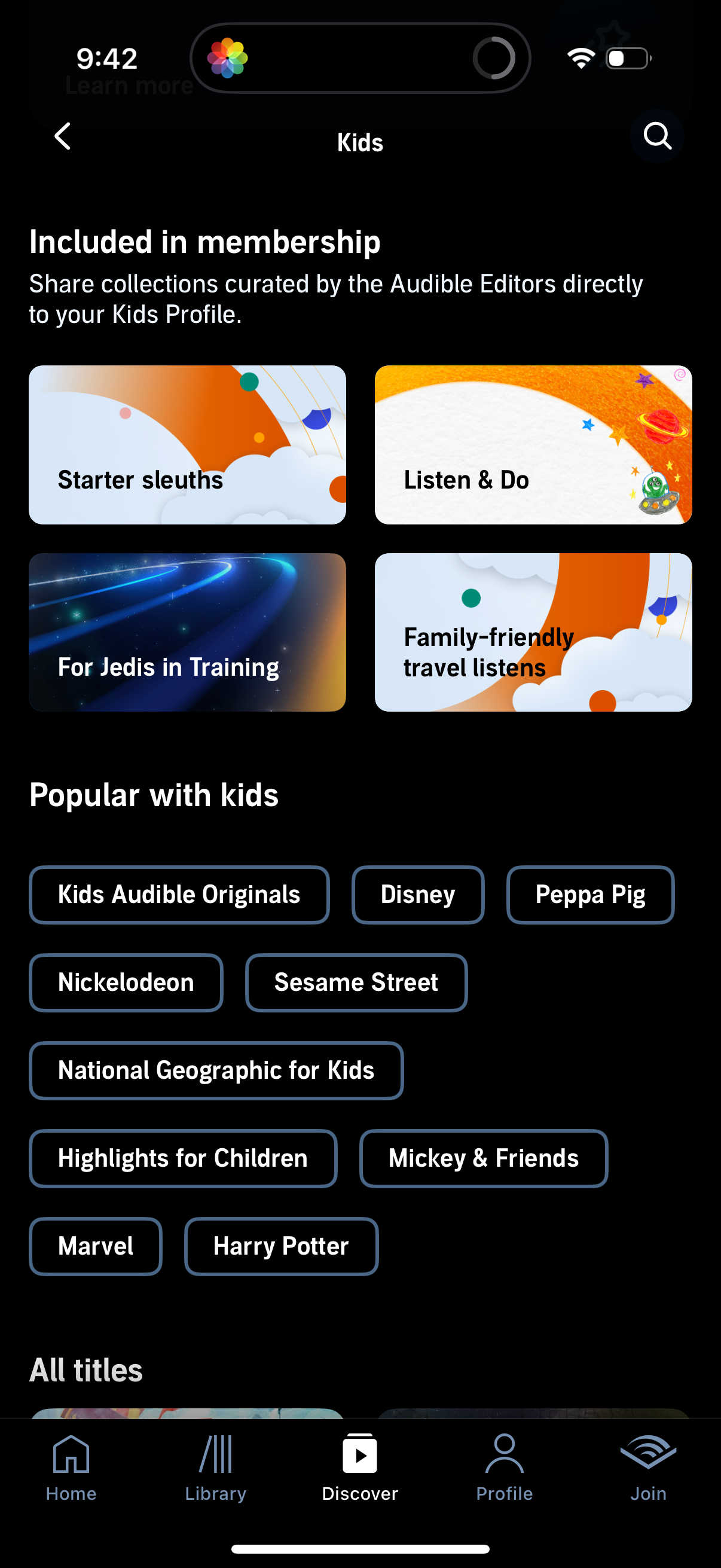The image size is (721, 1568).
Task: Tap the Harry Potter filter
Action: pos(280,1246)
